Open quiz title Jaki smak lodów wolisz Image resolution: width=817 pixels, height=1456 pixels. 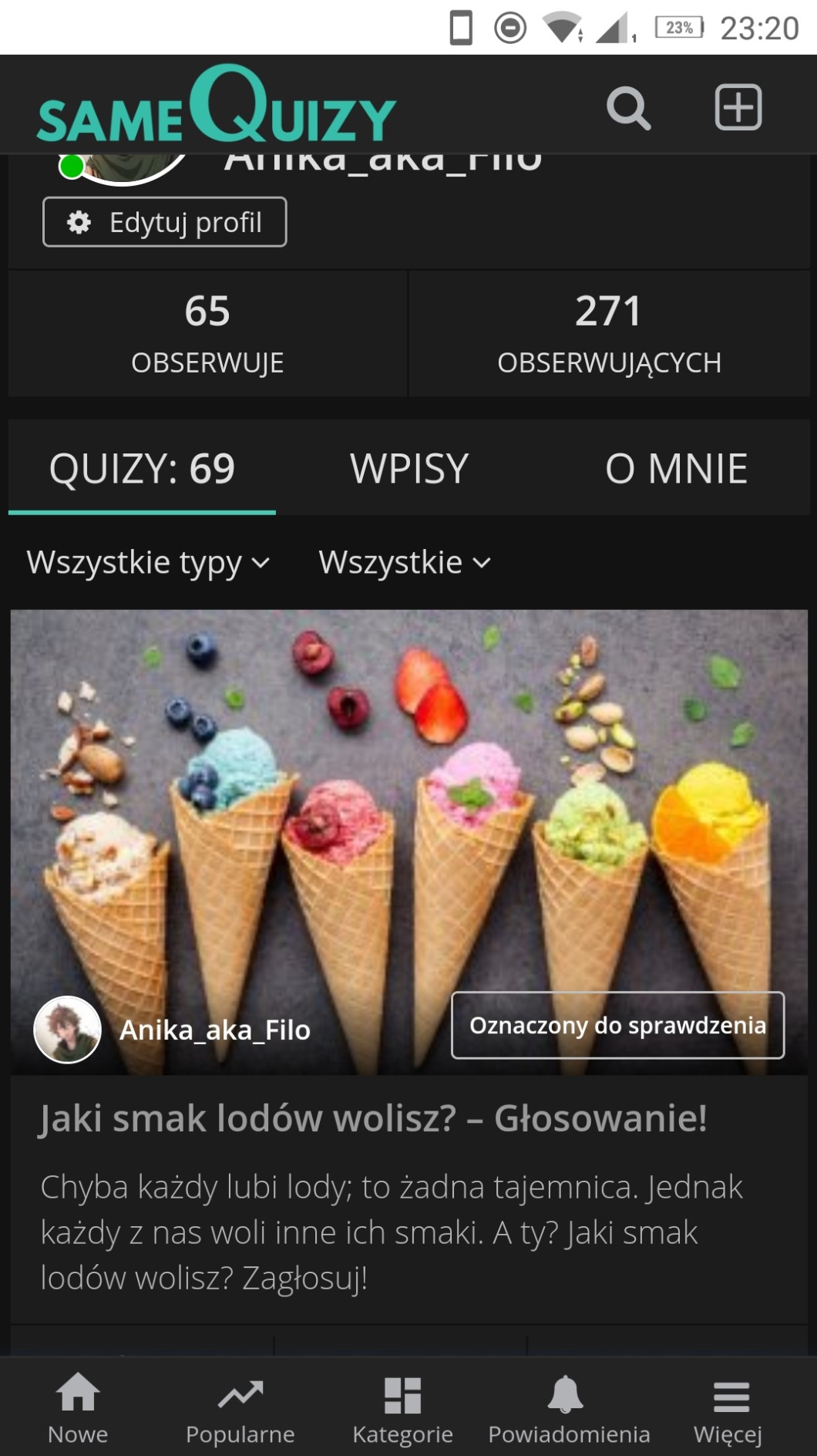[x=374, y=1118]
